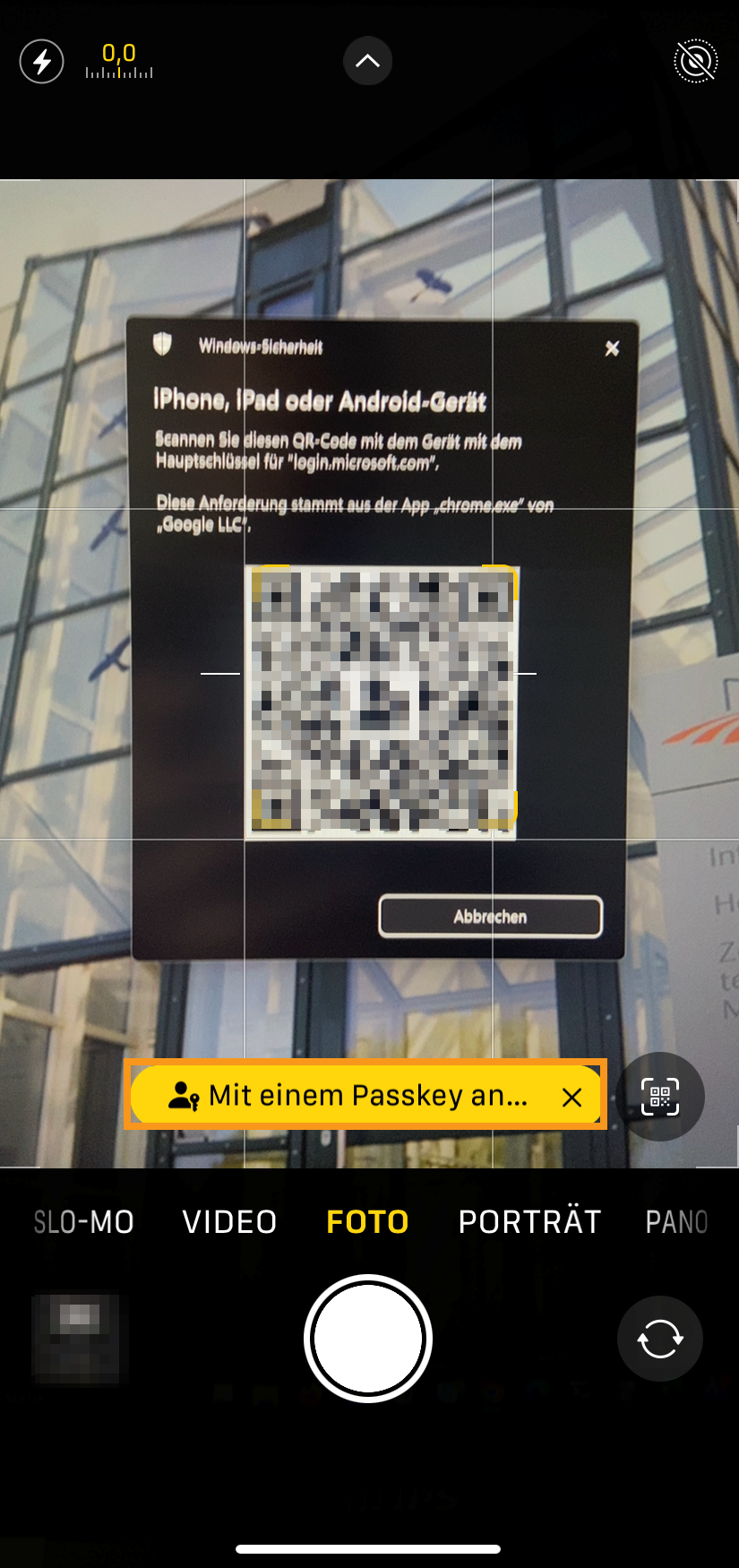Dismiss the passkey suggestion banner
This screenshot has height=1568, width=739.
point(571,1097)
